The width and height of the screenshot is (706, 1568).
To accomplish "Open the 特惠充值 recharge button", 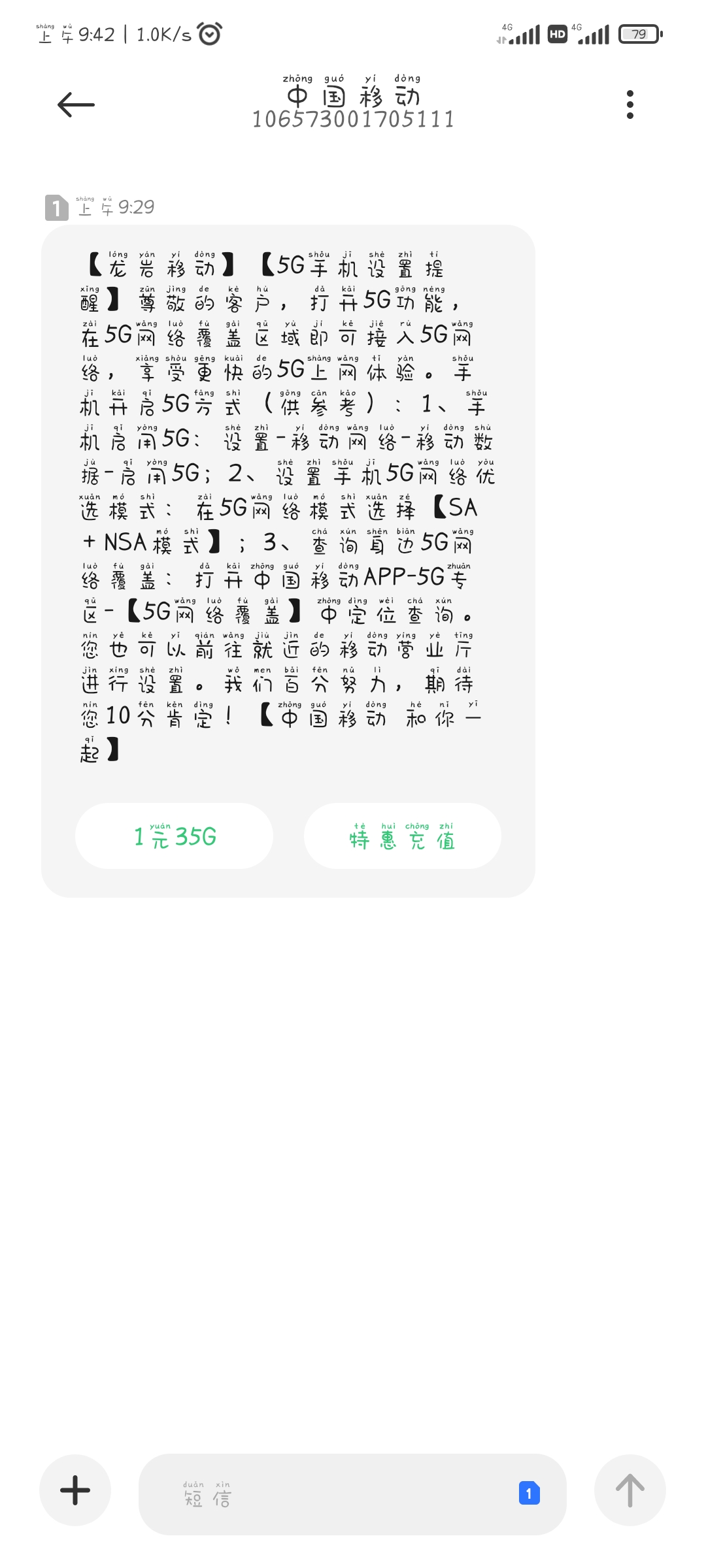I will (x=403, y=836).
